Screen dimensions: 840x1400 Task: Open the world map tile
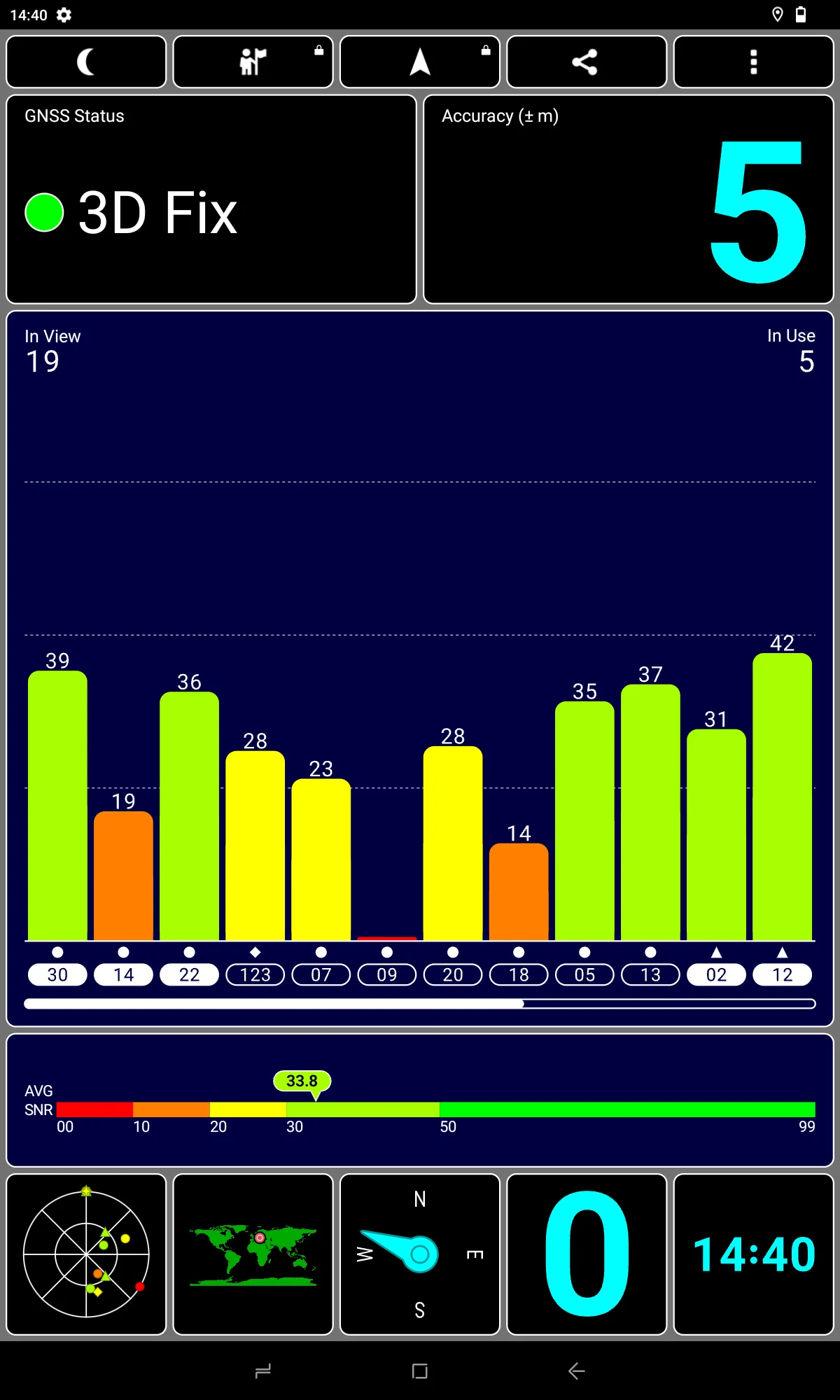(253, 1254)
